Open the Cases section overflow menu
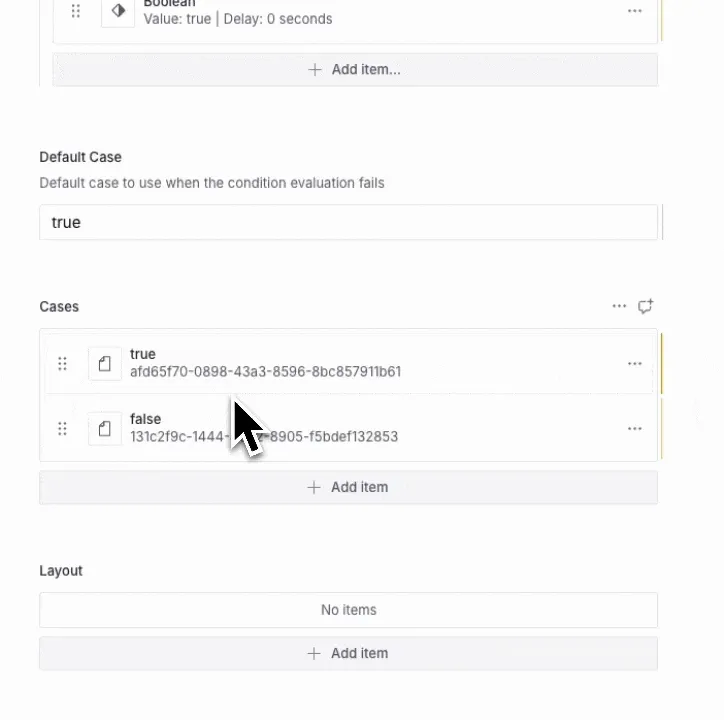 coord(619,306)
